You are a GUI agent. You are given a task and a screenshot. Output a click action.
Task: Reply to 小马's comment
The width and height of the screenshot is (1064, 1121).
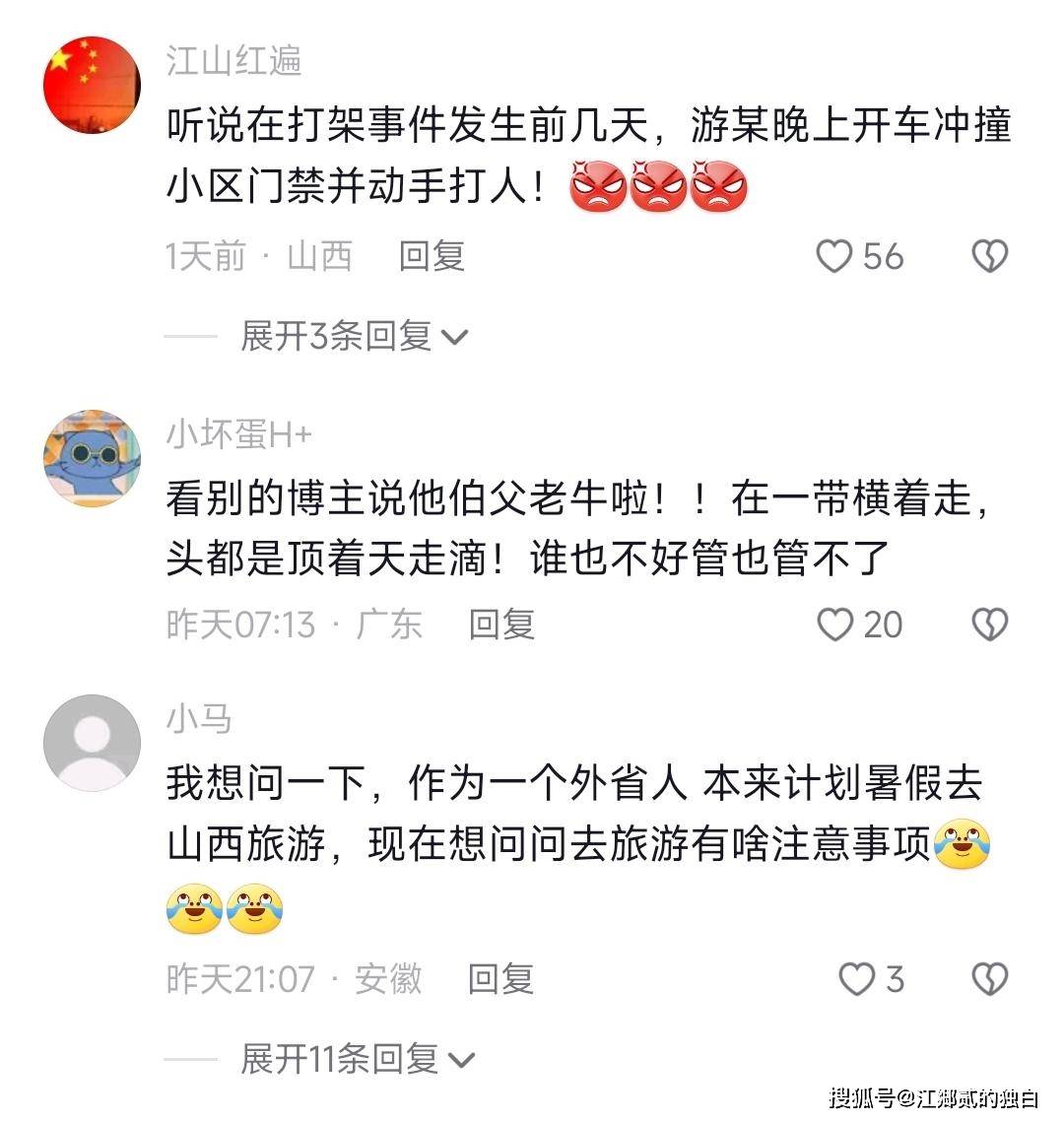pos(500,979)
